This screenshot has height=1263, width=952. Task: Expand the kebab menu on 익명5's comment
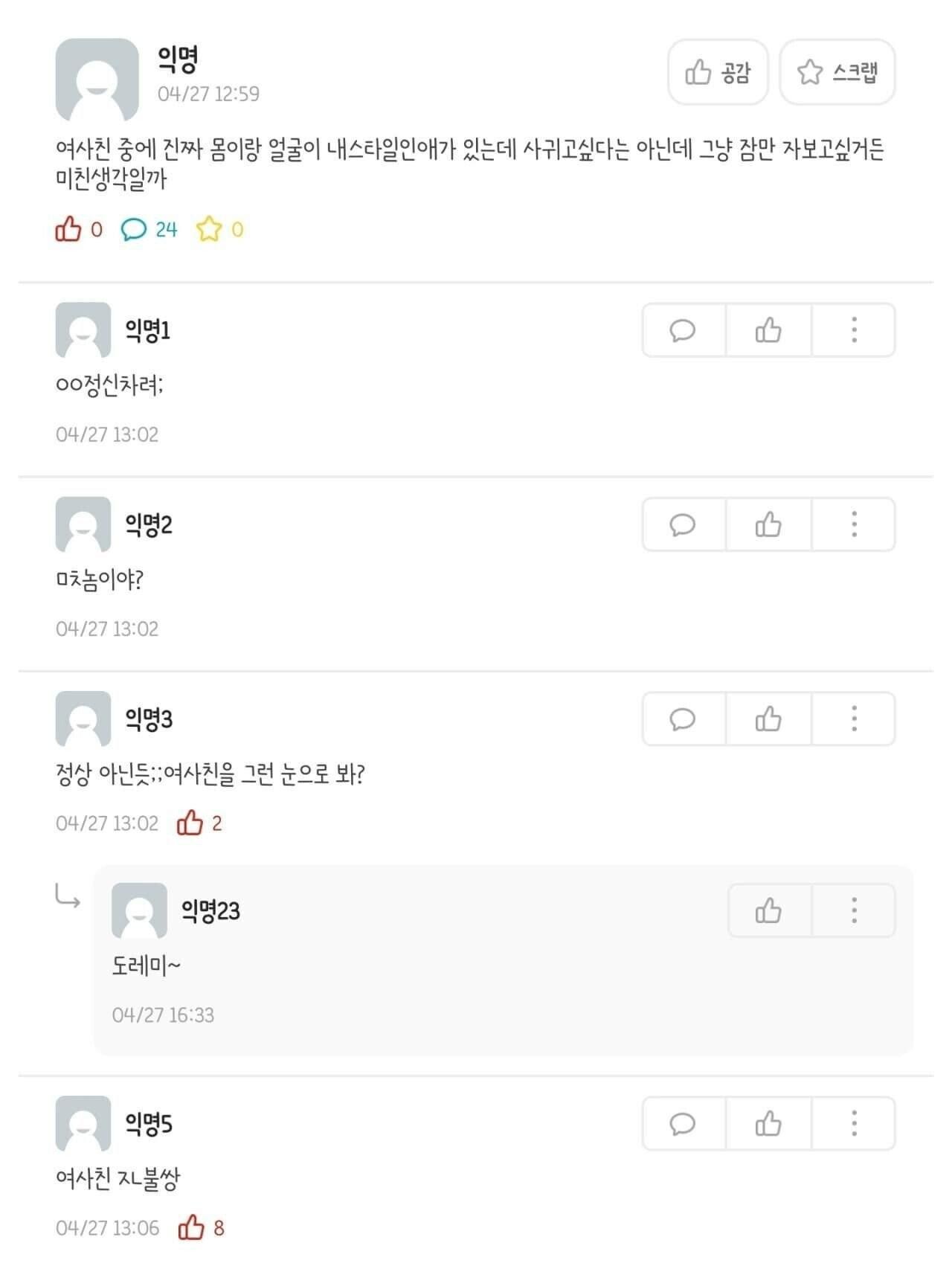pos(854,1124)
